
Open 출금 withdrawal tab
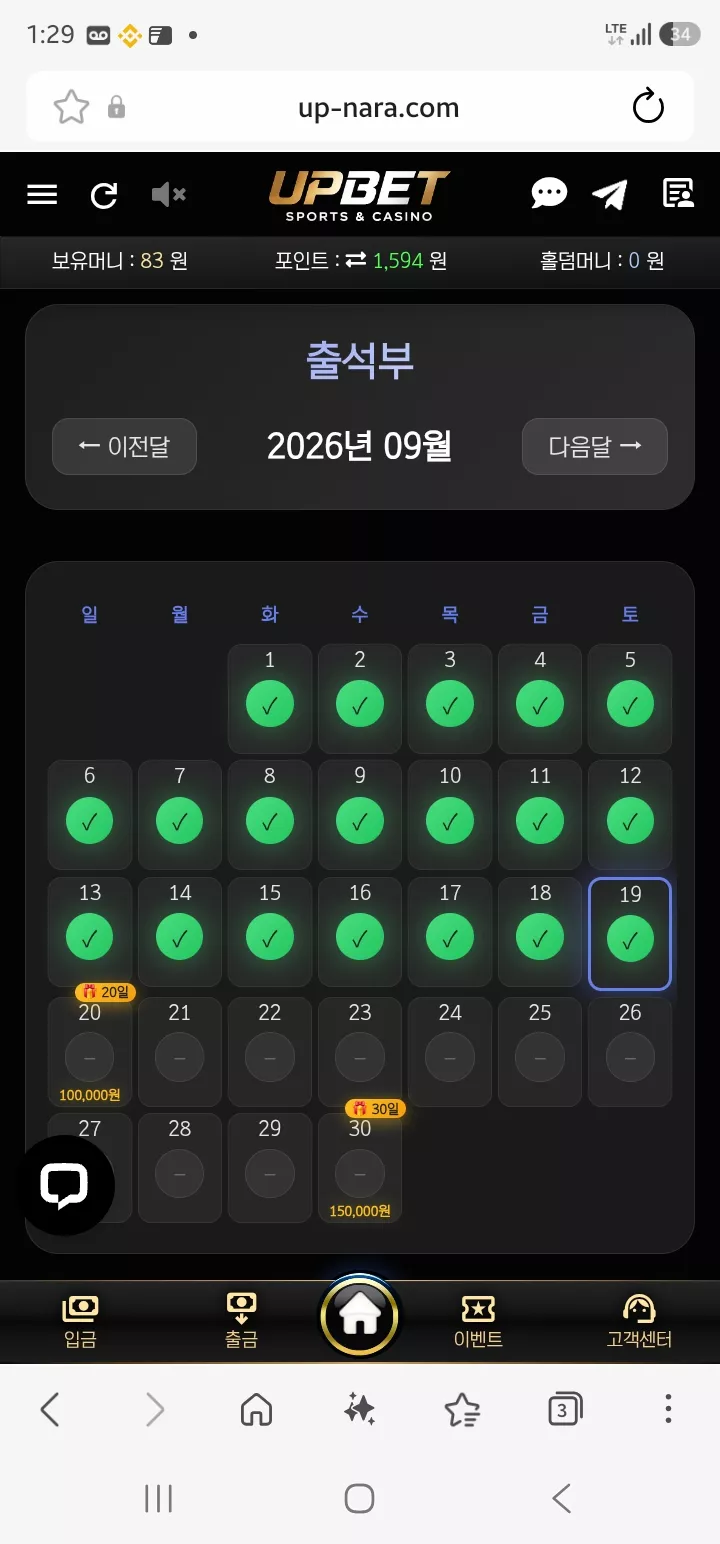coord(241,1321)
